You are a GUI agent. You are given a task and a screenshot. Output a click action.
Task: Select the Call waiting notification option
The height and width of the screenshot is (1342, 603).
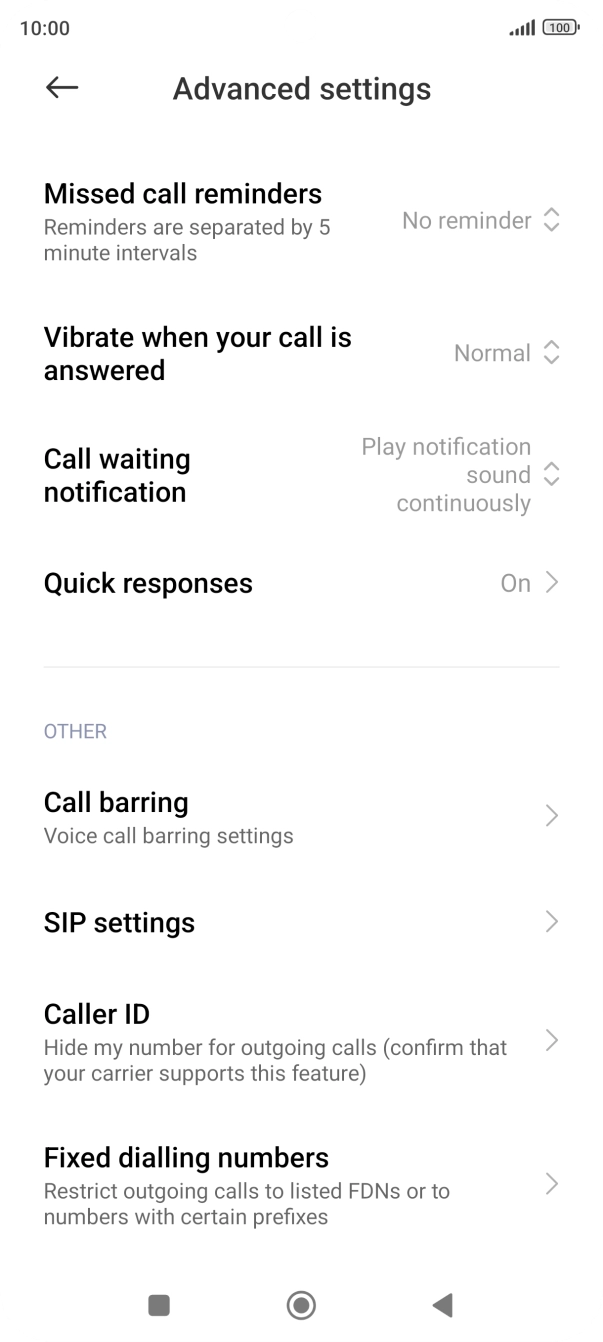pos(301,475)
